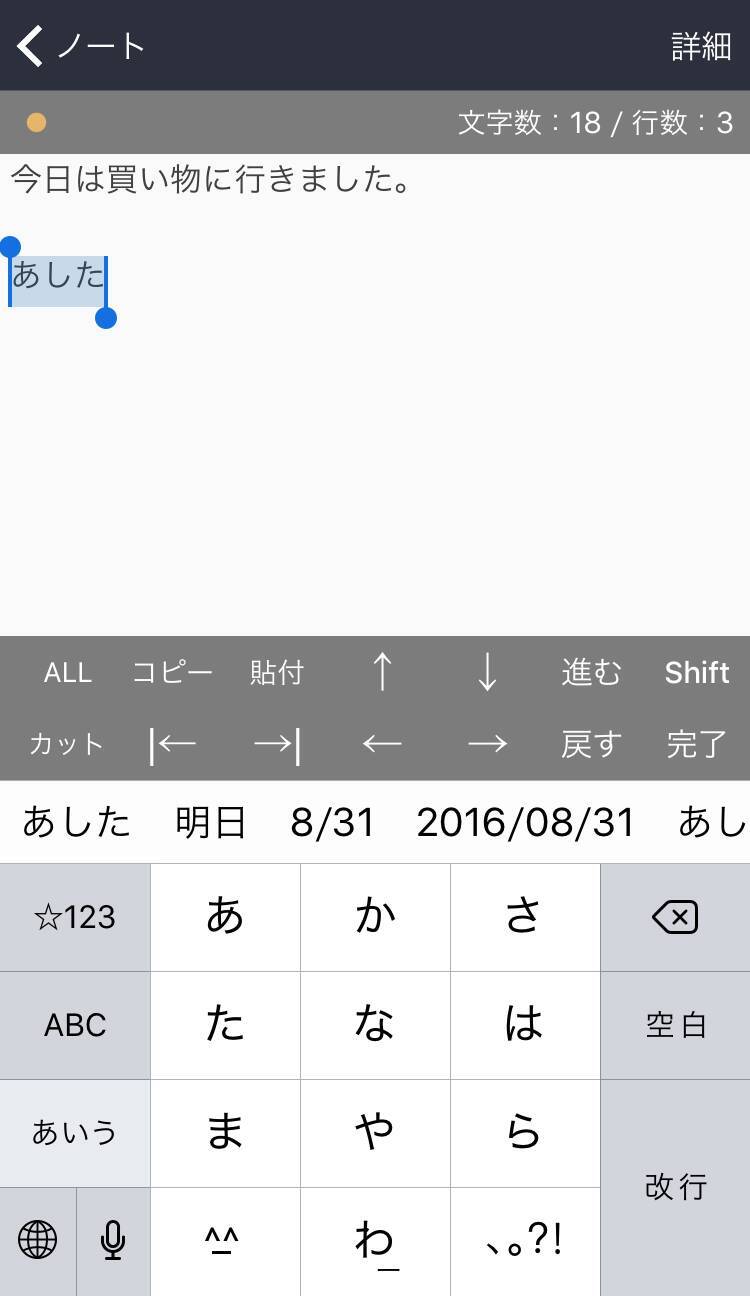Jump the cursor to line start
Image resolution: width=750 pixels, height=1296 pixels.
(x=173, y=745)
